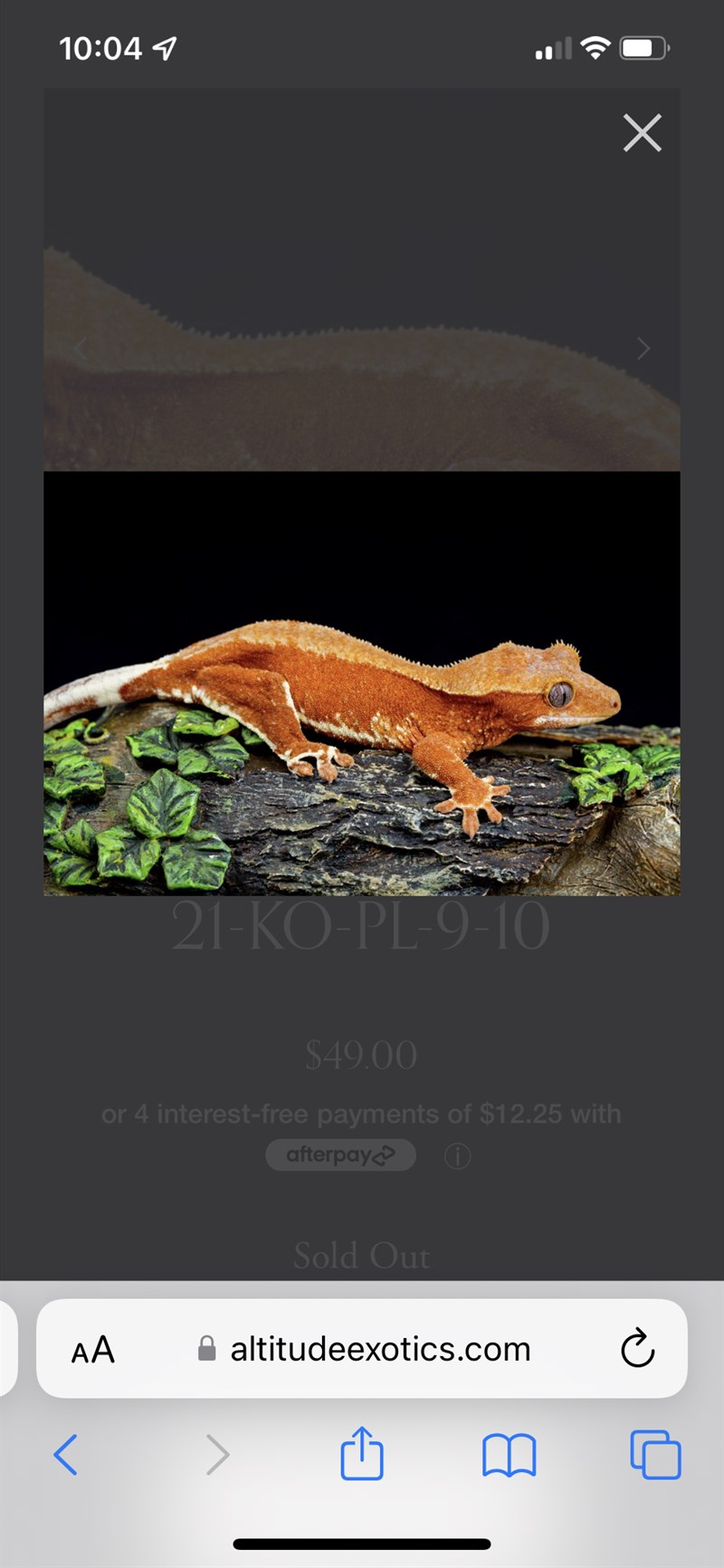Go back to the previous page

[x=66, y=1455]
